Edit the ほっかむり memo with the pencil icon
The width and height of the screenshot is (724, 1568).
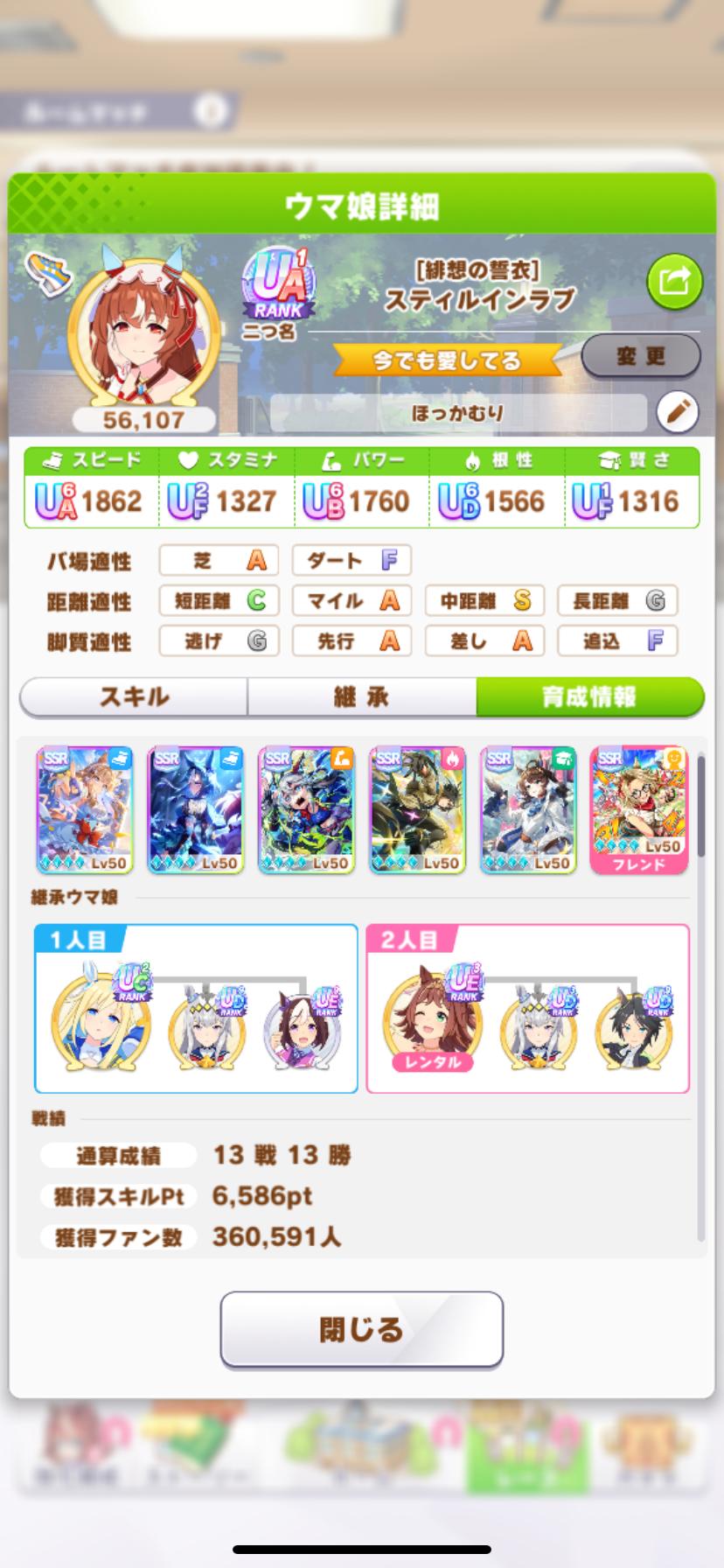[x=676, y=412]
